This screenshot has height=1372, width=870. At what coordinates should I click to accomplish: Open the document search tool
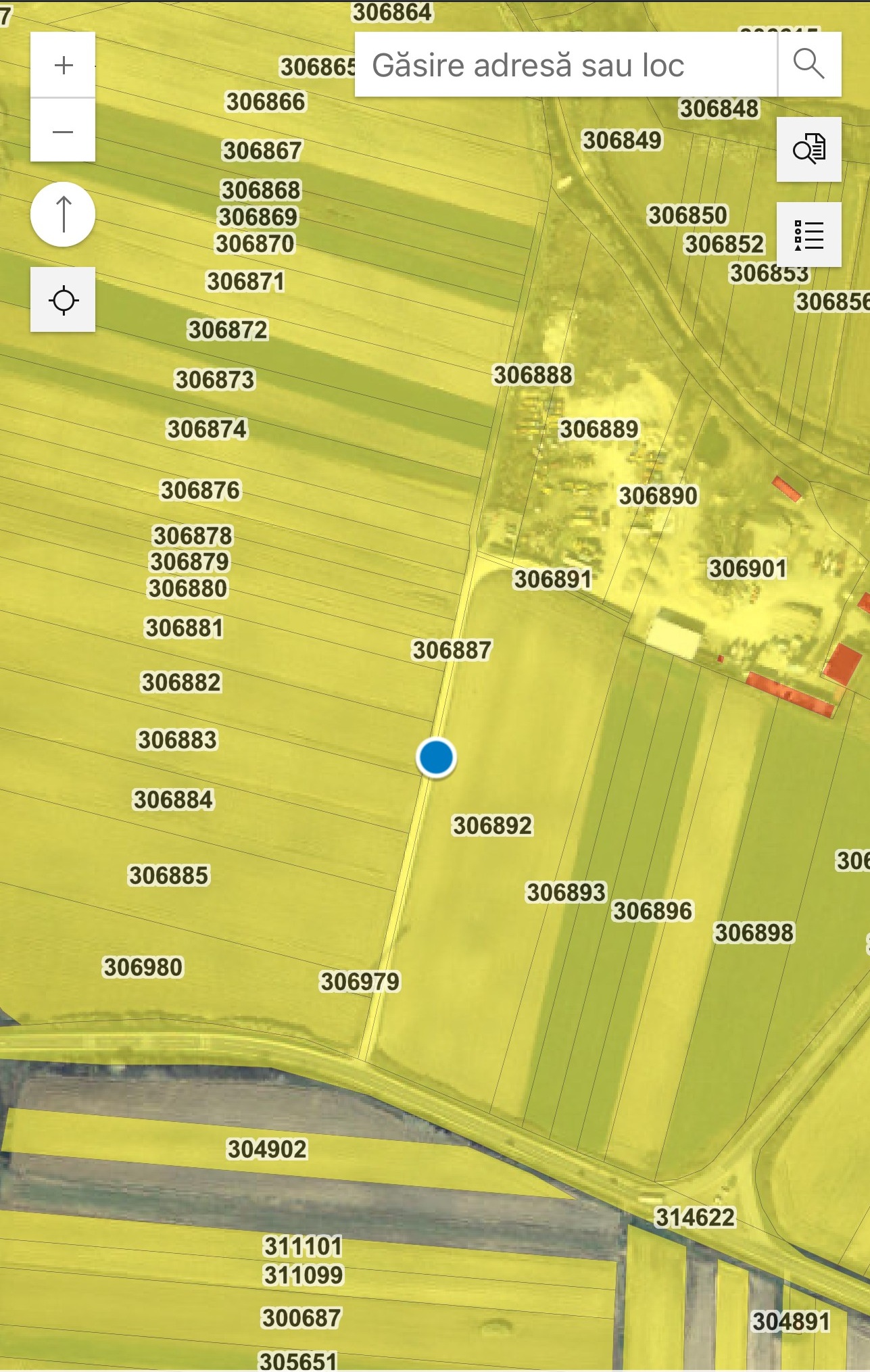(x=809, y=149)
